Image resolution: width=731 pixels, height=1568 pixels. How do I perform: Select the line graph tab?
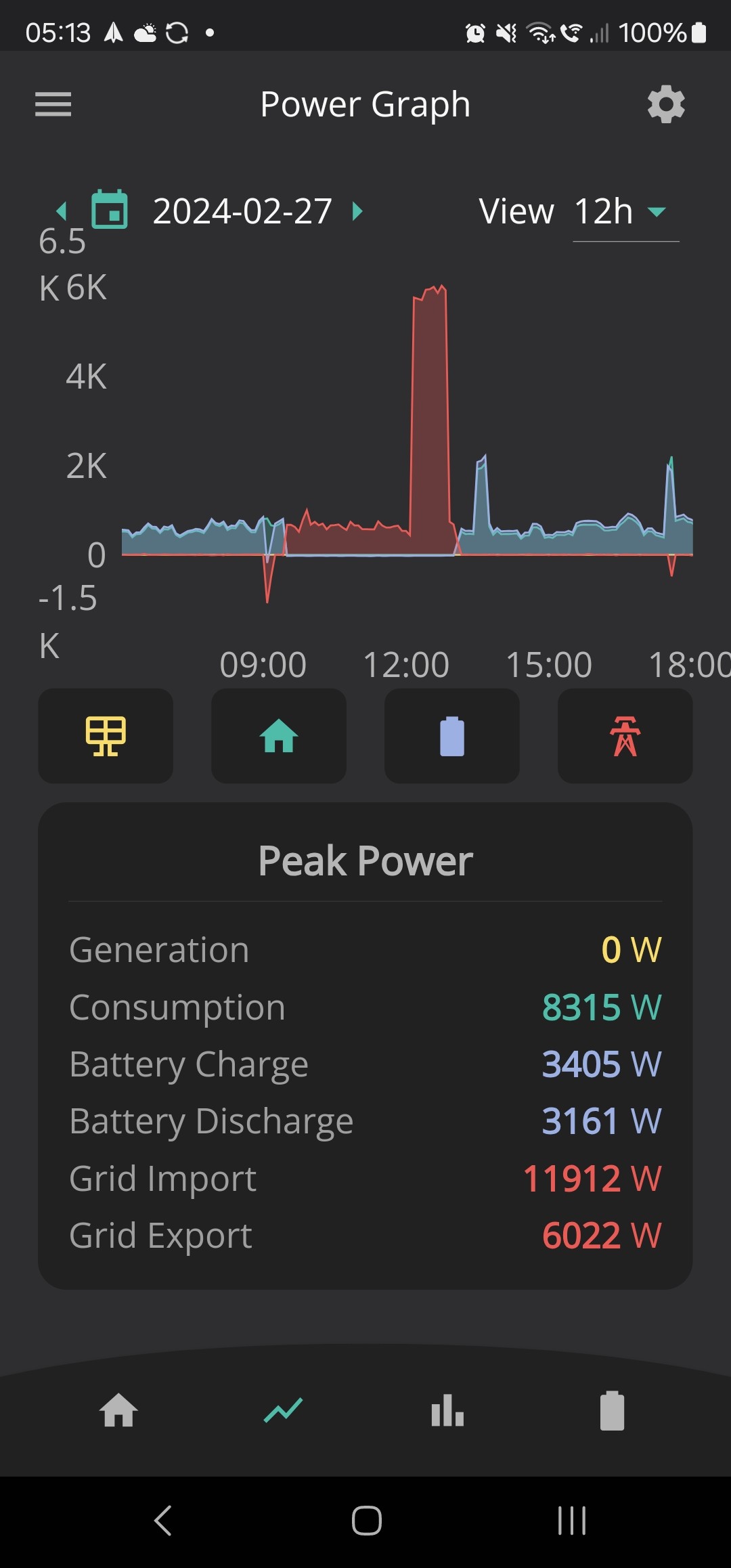point(283,1411)
